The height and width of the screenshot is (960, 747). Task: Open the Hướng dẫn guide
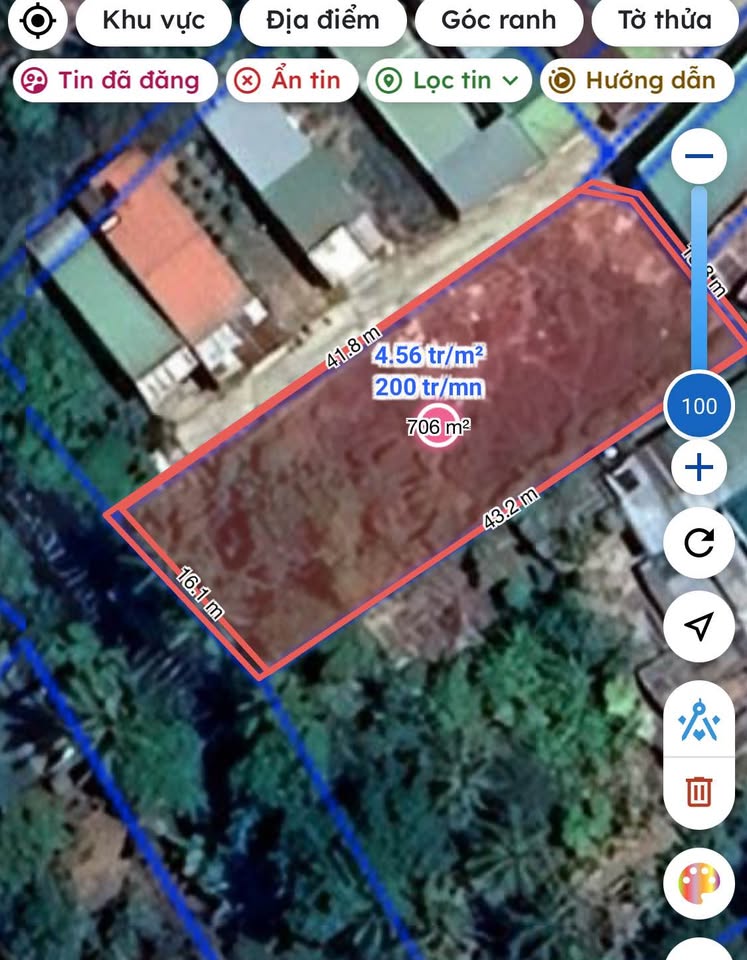(x=636, y=81)
